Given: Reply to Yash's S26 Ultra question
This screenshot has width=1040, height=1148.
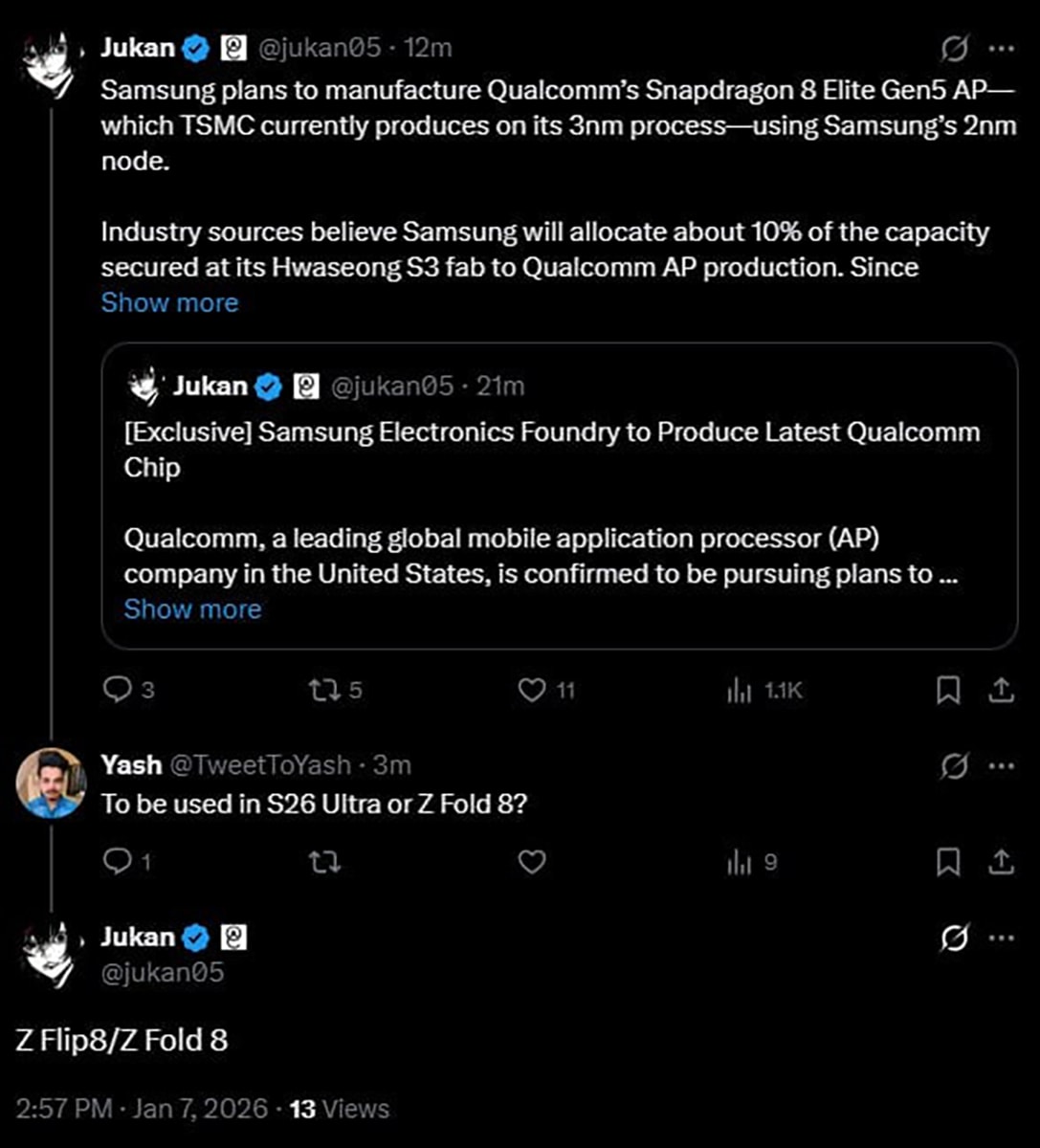Looking at the screenshot, I should tap(117, 862).
